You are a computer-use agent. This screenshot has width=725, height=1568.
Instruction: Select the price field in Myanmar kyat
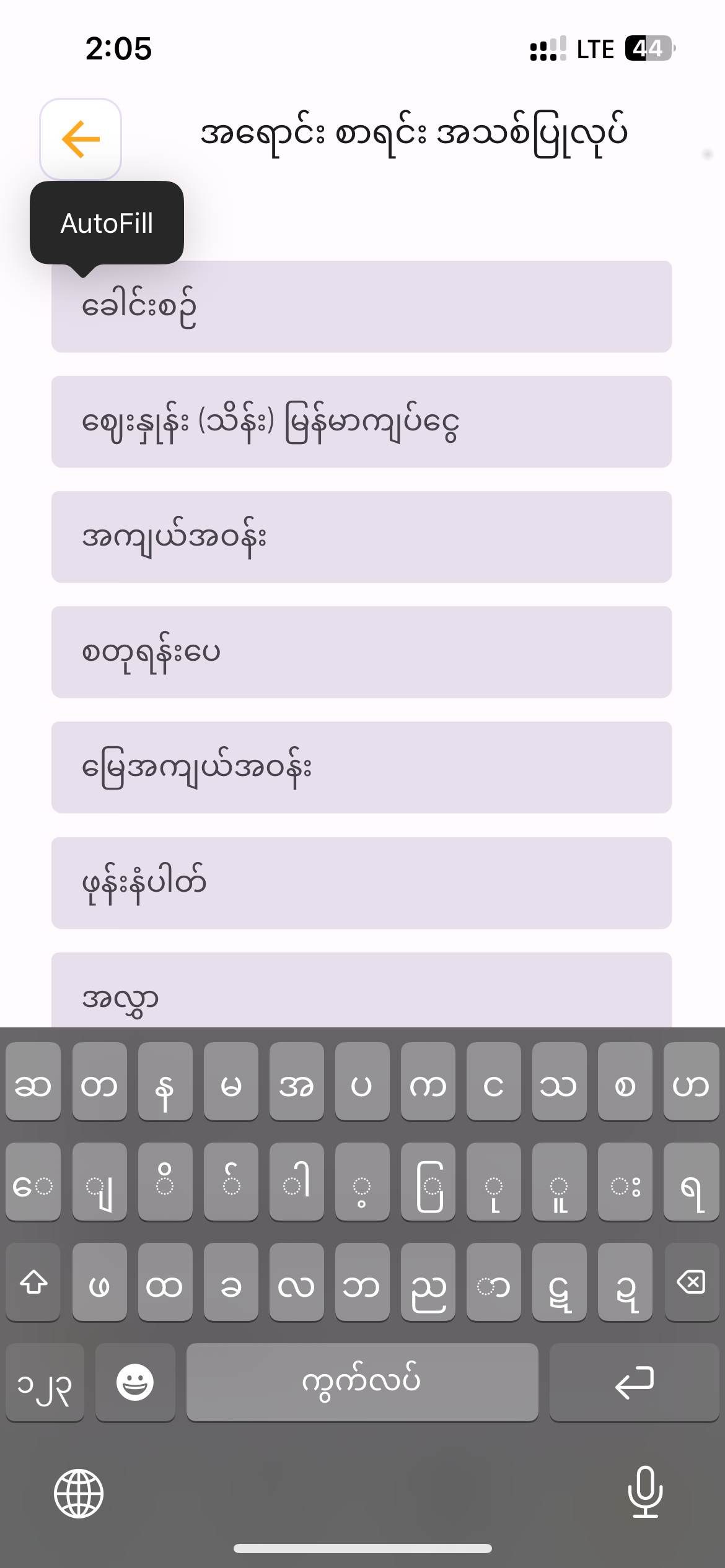pos(361,421)
